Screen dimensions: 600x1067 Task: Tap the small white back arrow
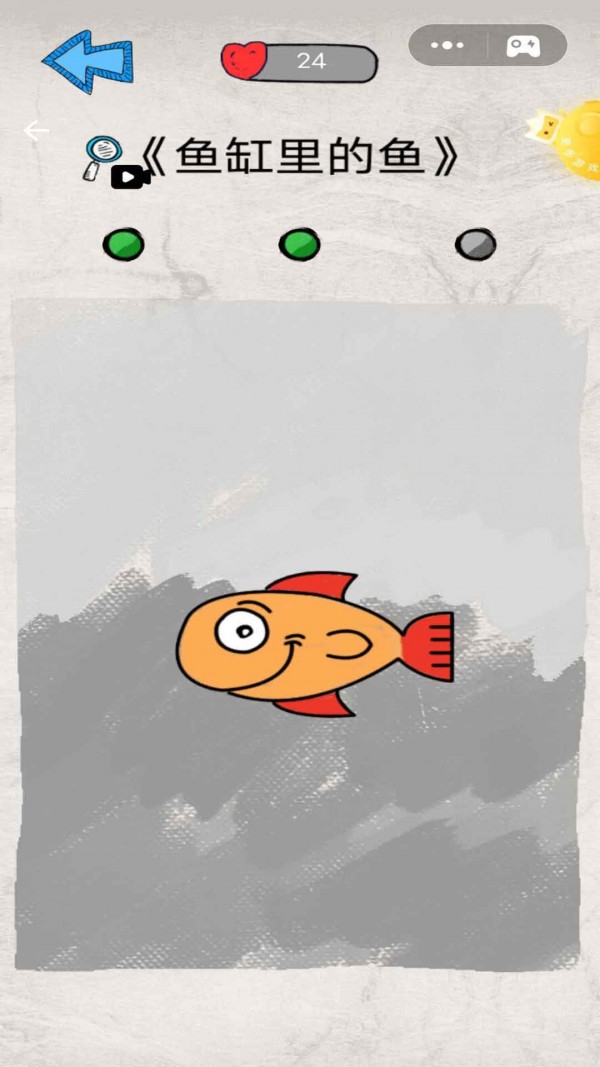click(36, 131)
